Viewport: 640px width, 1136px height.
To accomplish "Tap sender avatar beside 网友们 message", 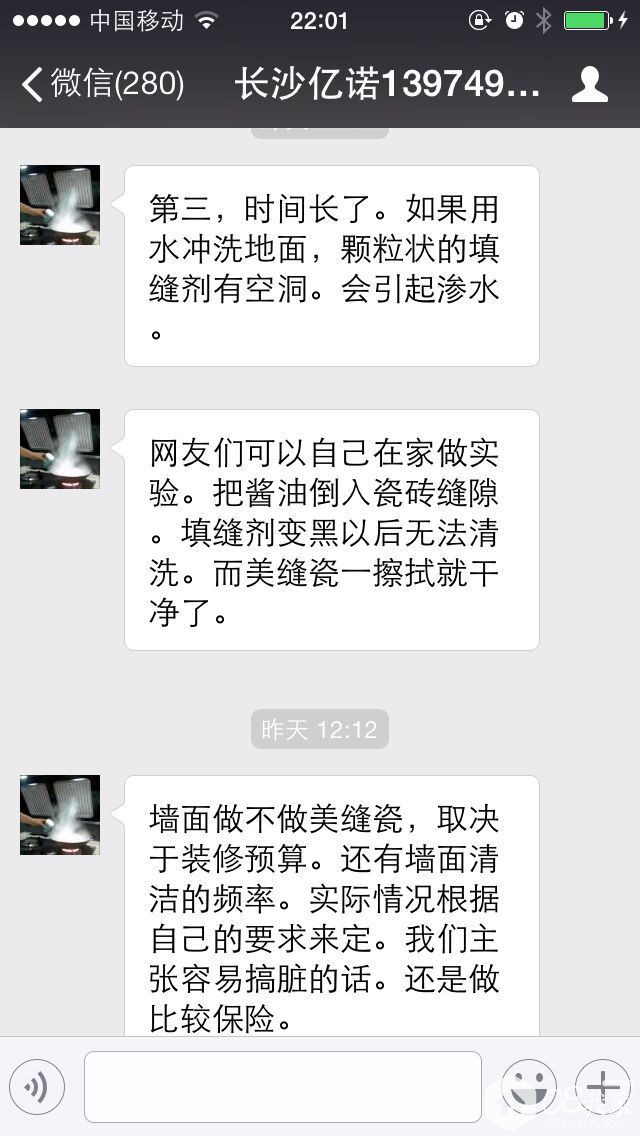I will point(60,449).
